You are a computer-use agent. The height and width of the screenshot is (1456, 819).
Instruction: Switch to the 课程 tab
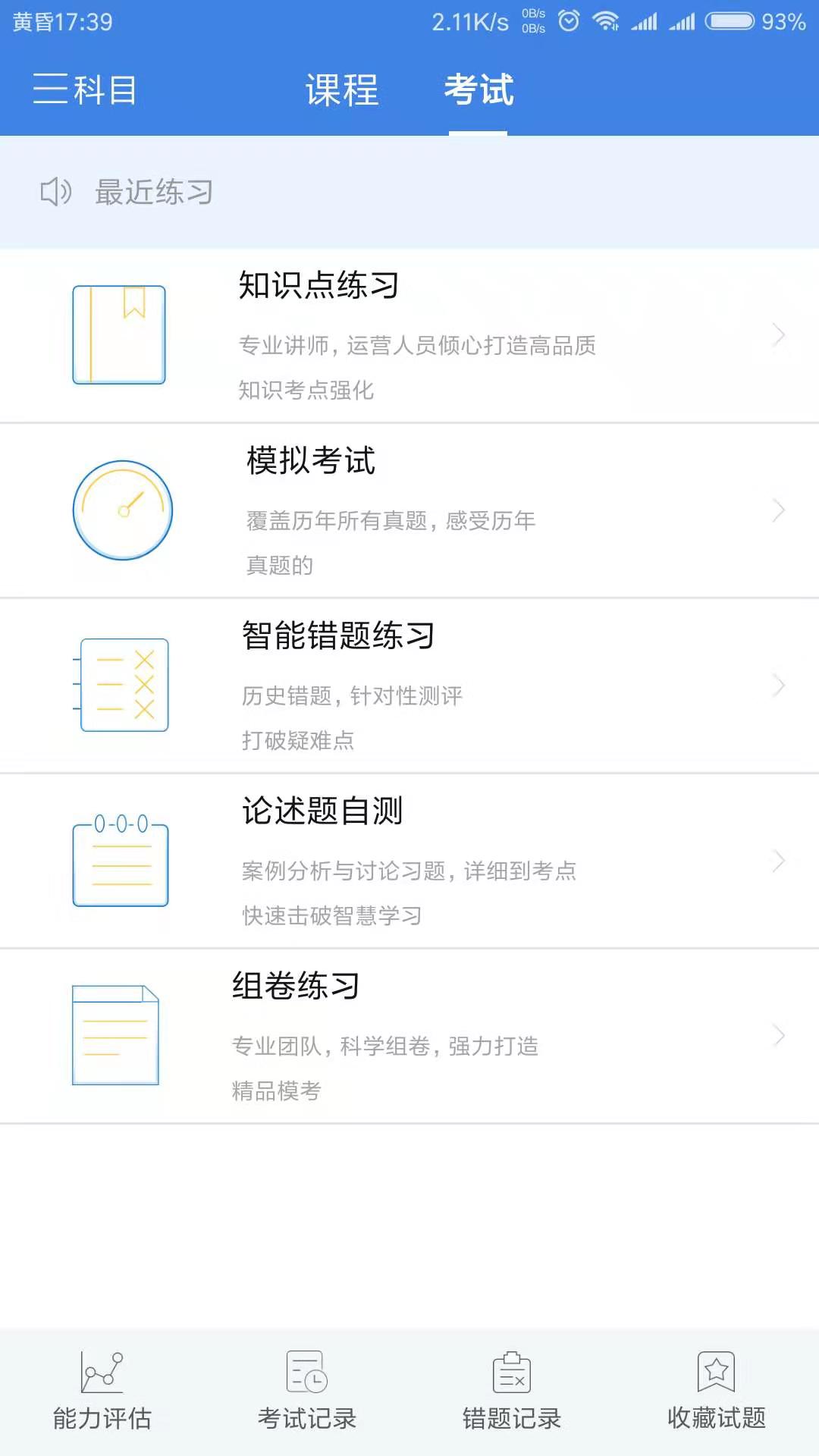point(340,91)
